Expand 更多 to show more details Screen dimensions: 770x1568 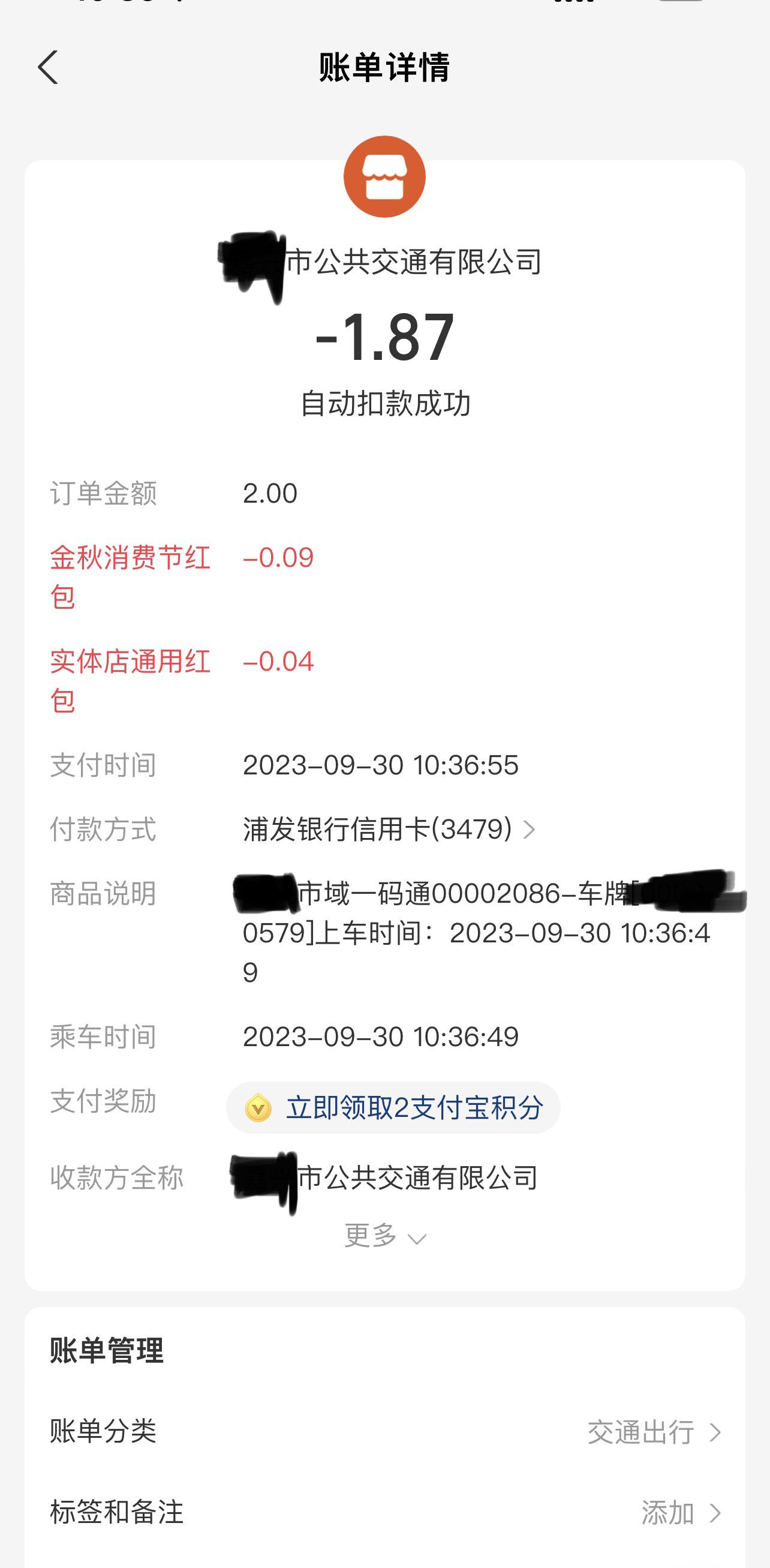[384, 1236]
